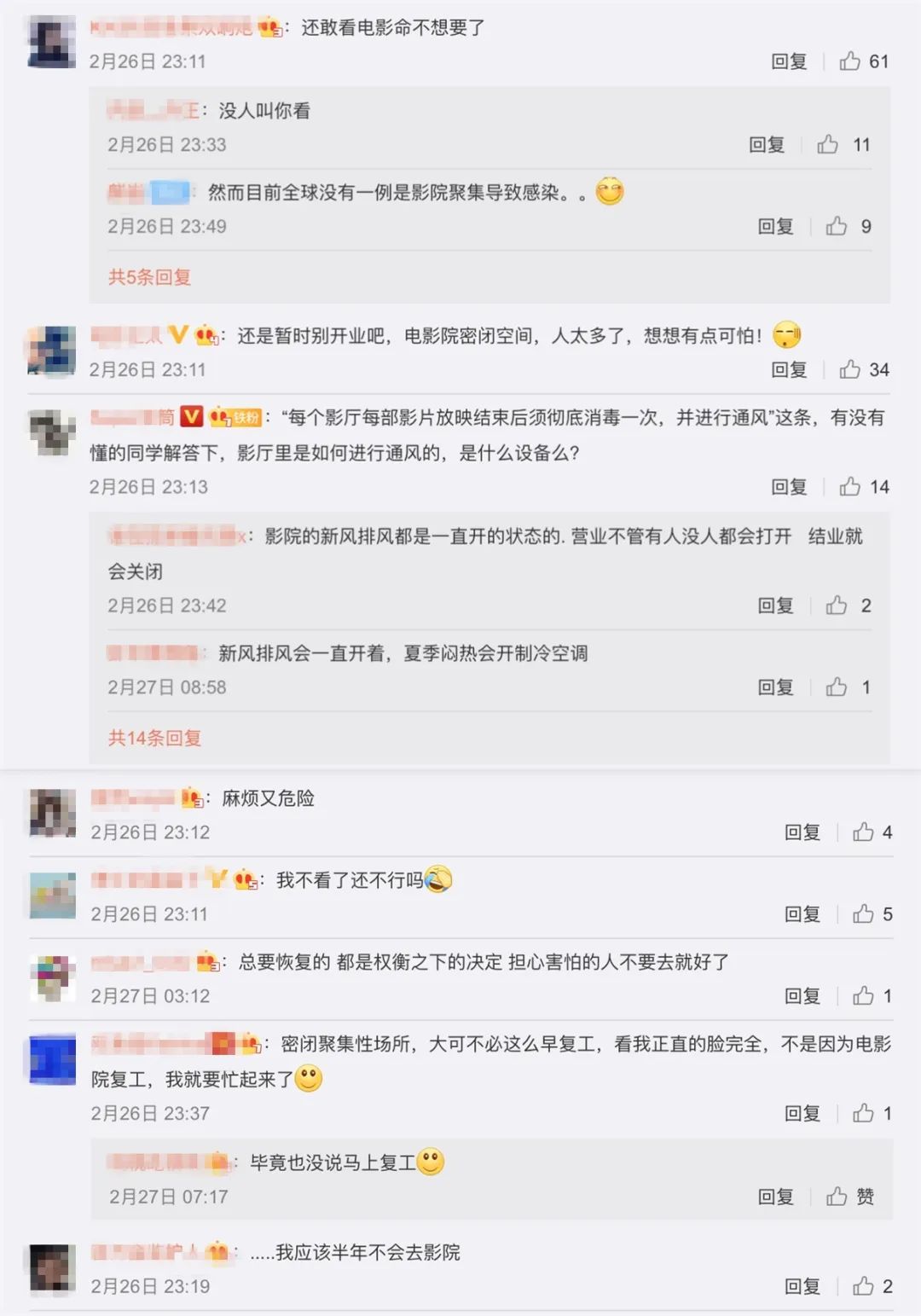Open all "共14条回复" replies
The height and width of the screenshot is (1316, 921).
154,738
